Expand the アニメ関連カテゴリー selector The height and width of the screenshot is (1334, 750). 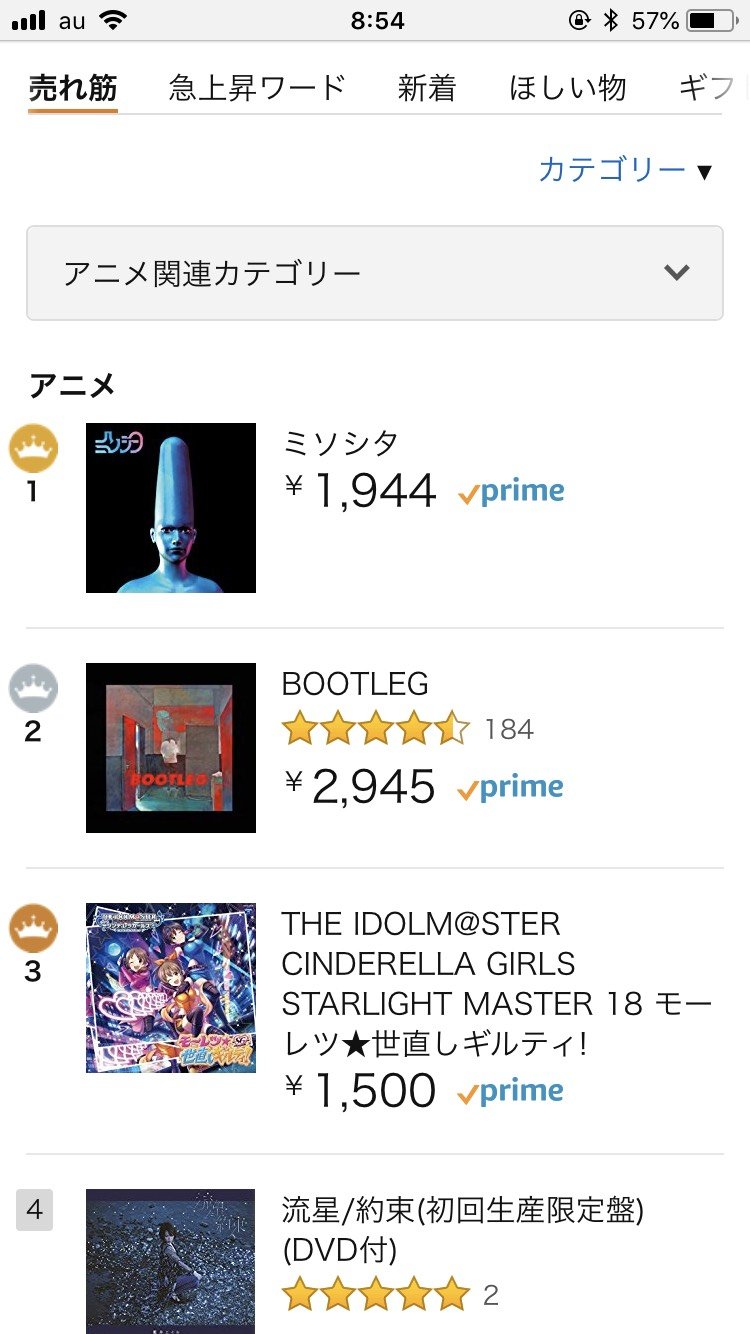coord(374,270)
